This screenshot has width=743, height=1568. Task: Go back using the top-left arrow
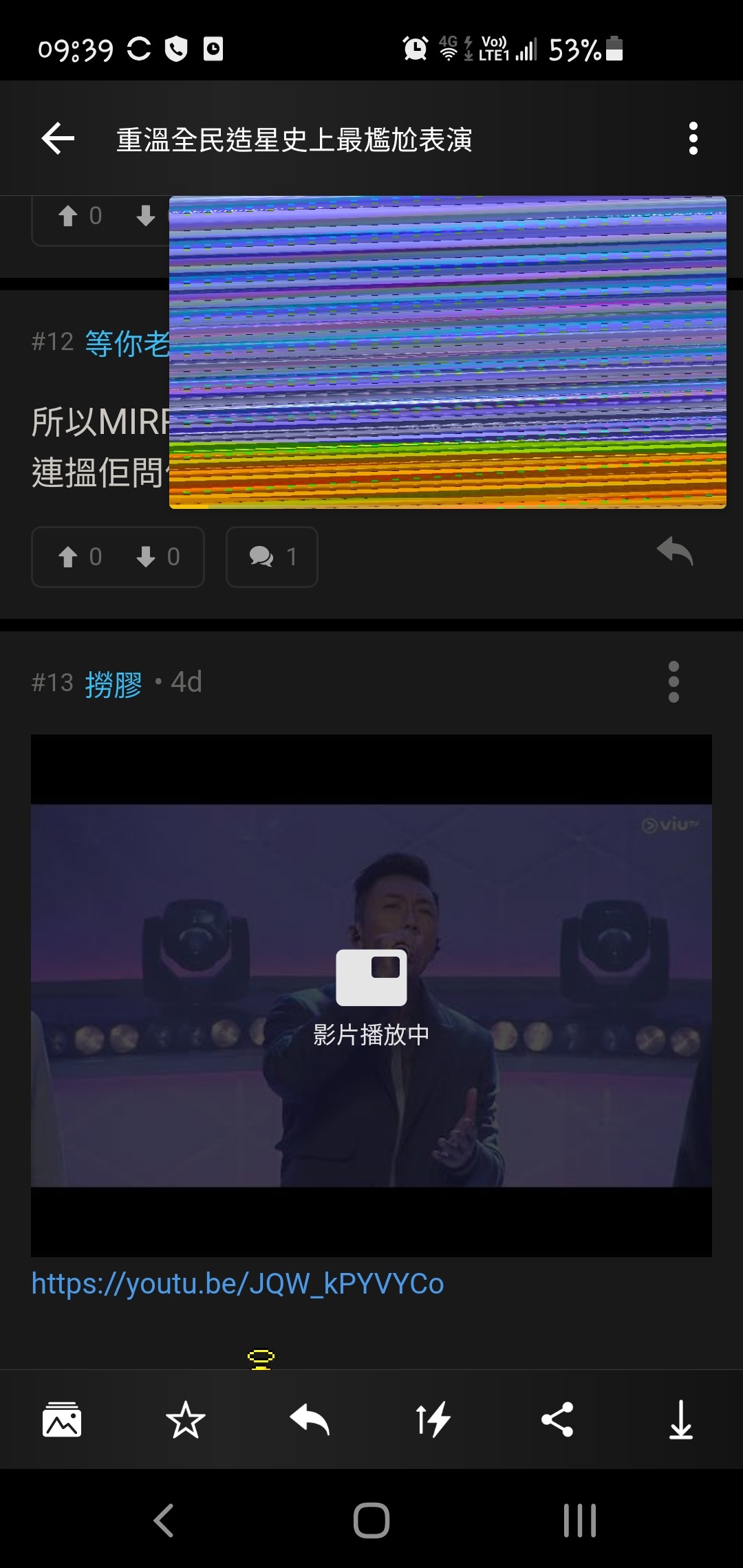pos(58,138)
